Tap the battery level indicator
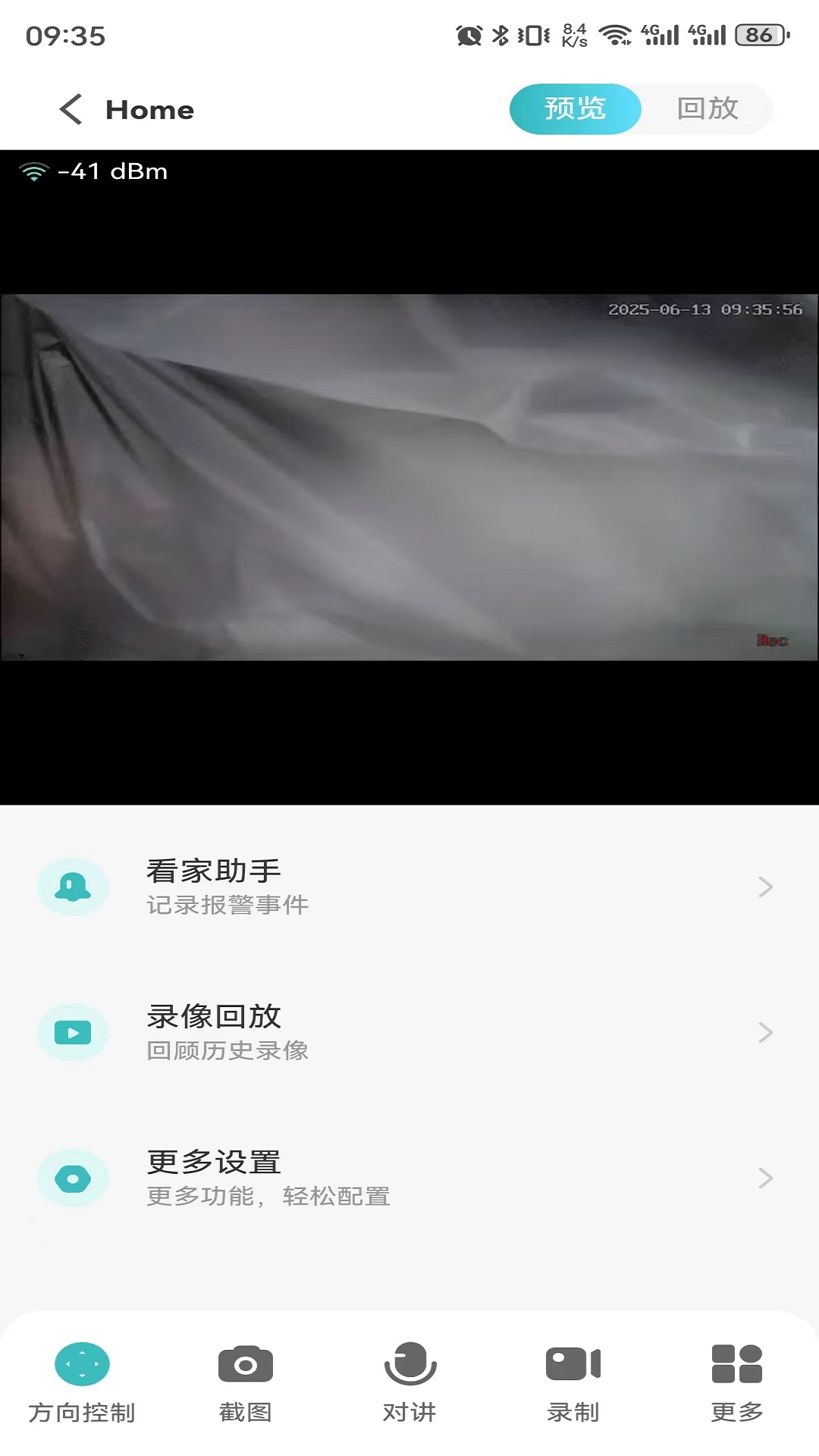Image resolution: width=819 pixels, height=1456 pixels. point(753,34)
